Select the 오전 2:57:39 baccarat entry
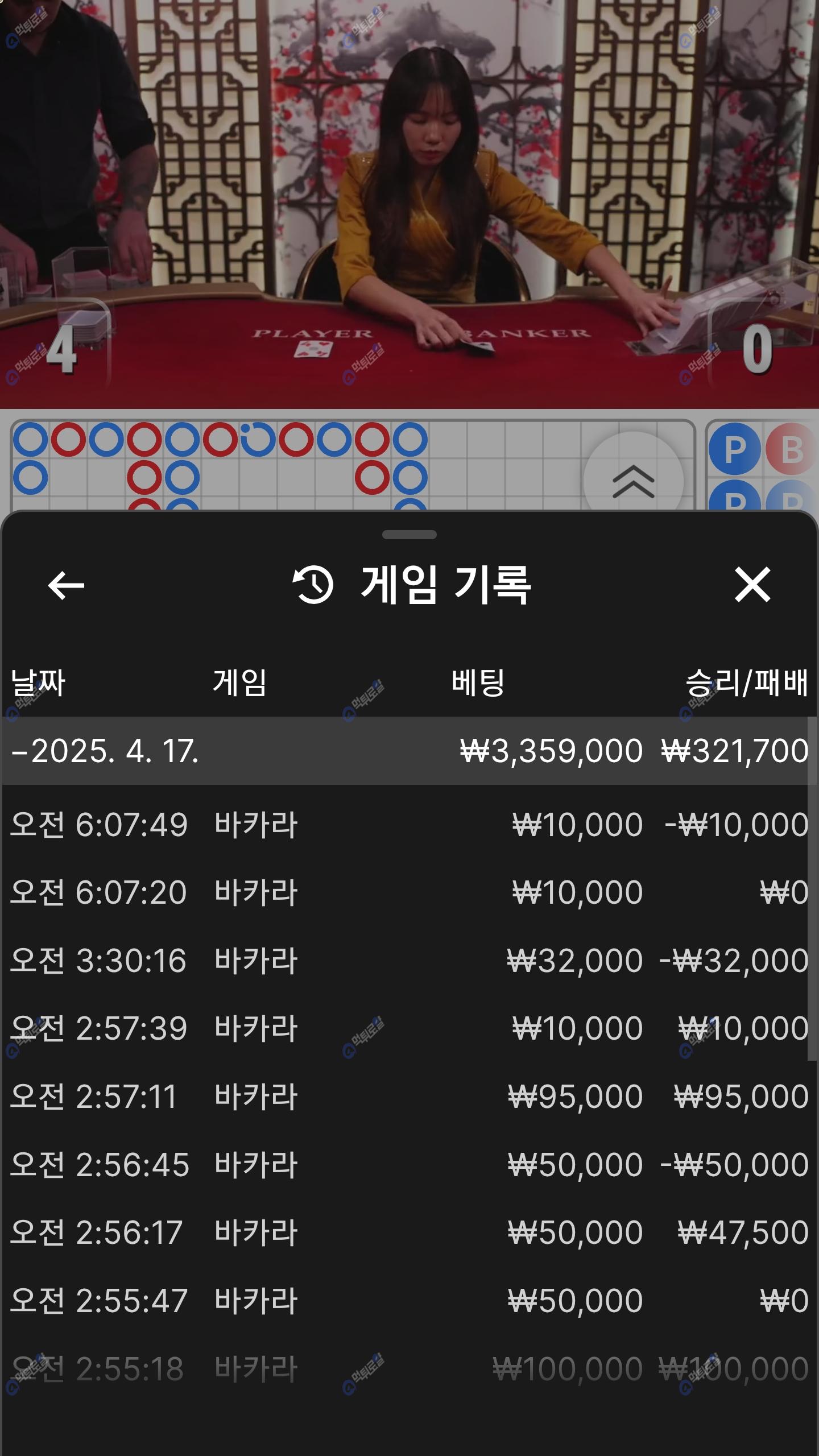819x1456 pixels. click(x=409, y=1028)
